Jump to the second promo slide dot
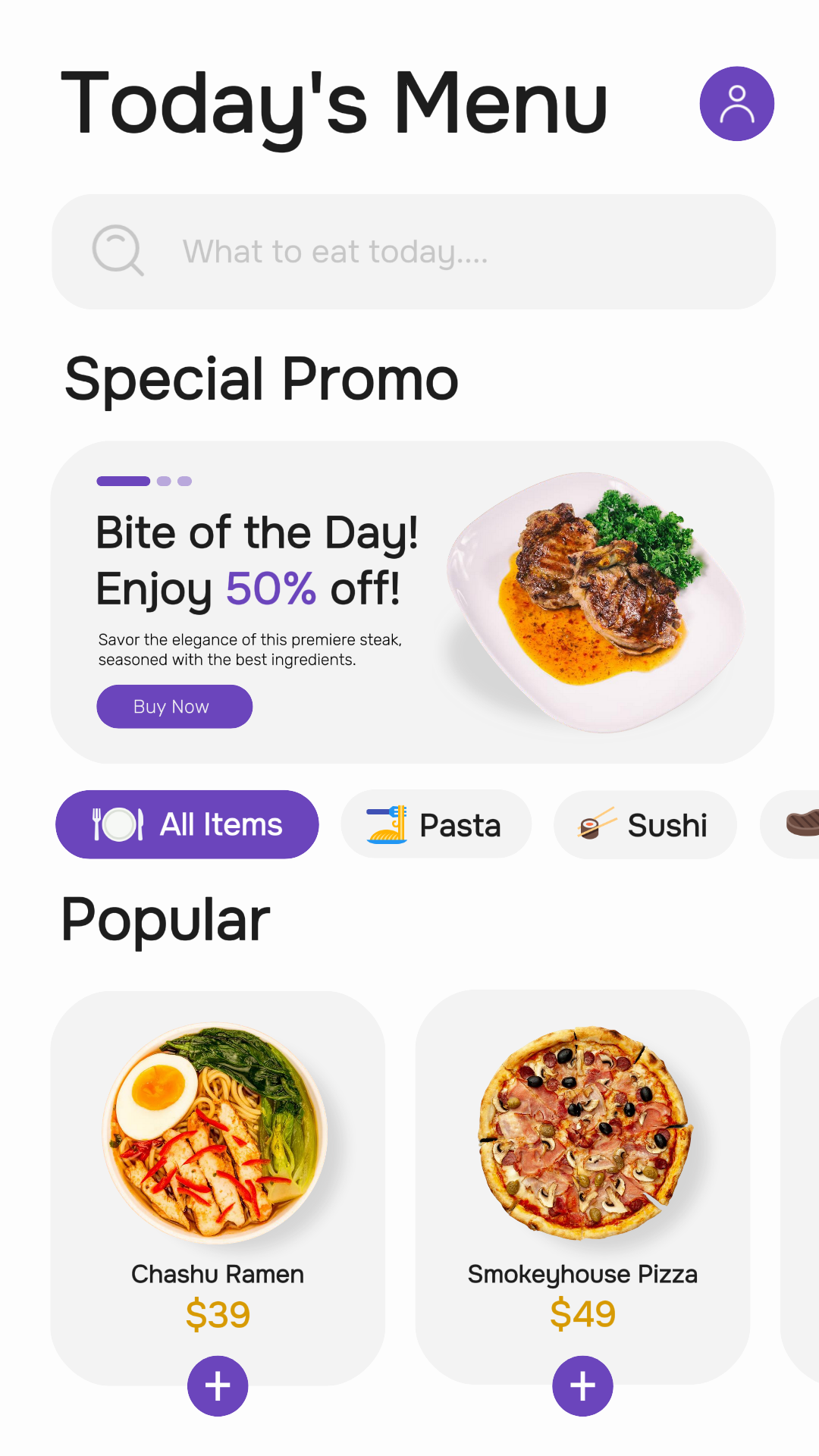The image size is (819, 1456). (164, 481)
